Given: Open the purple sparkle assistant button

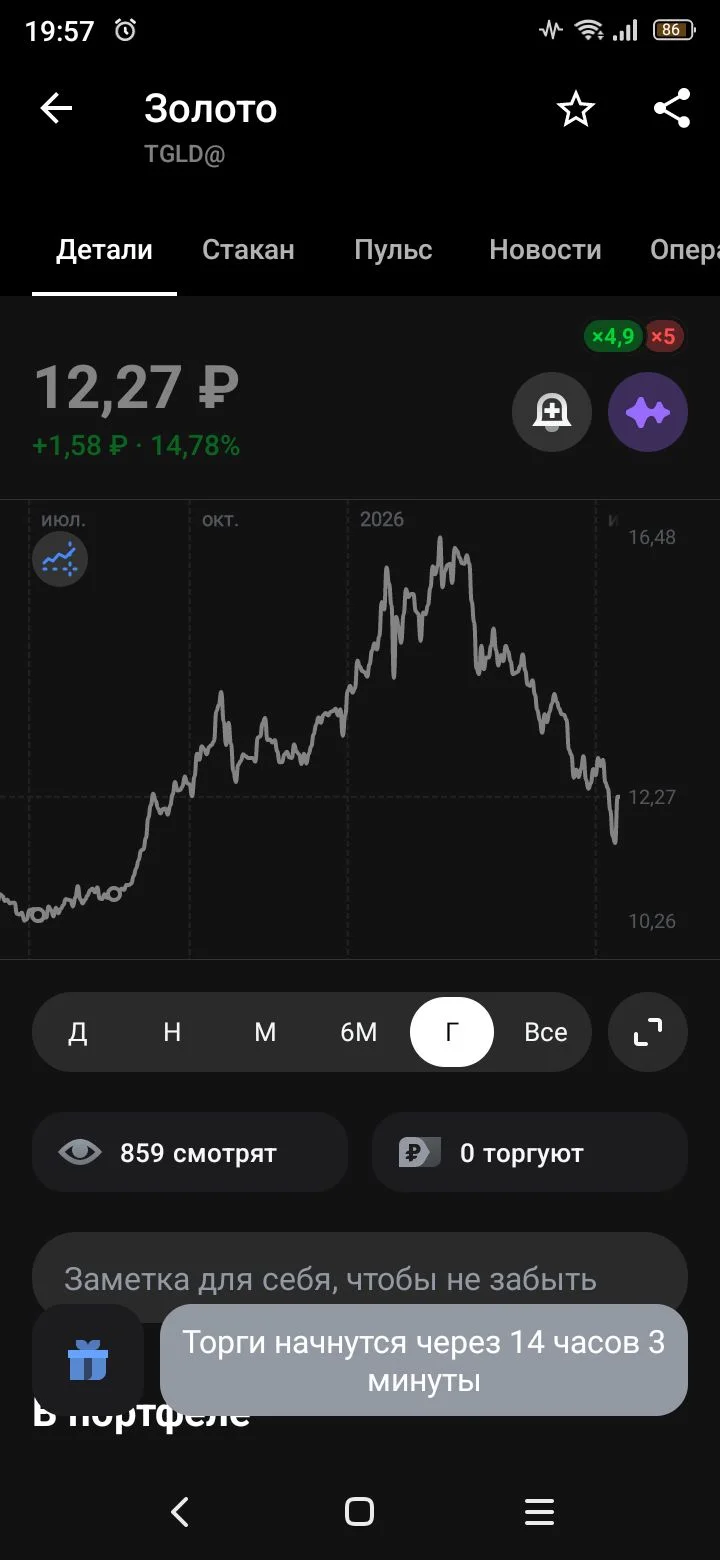Looking at the screenshot, I should click(648, 412).
